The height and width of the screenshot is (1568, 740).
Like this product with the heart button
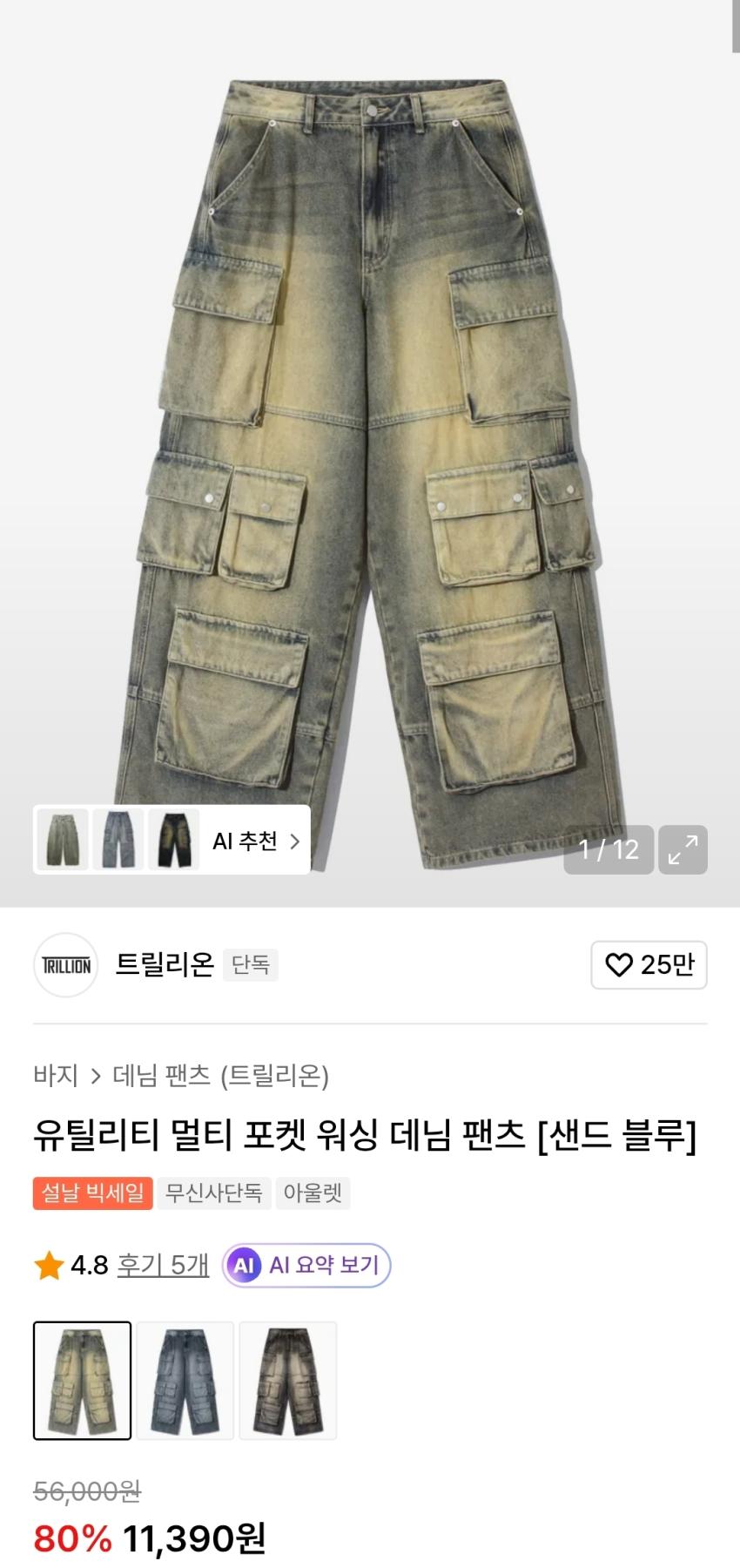point(649,965)
